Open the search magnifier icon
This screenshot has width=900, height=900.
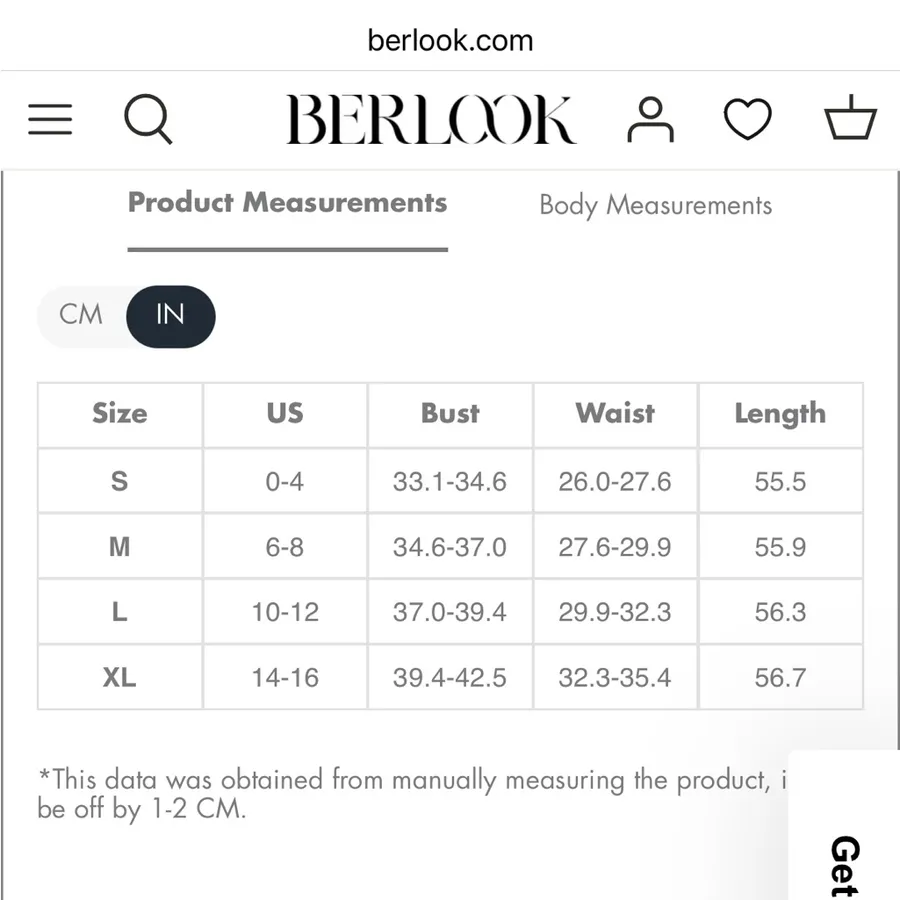coord(148,119)
